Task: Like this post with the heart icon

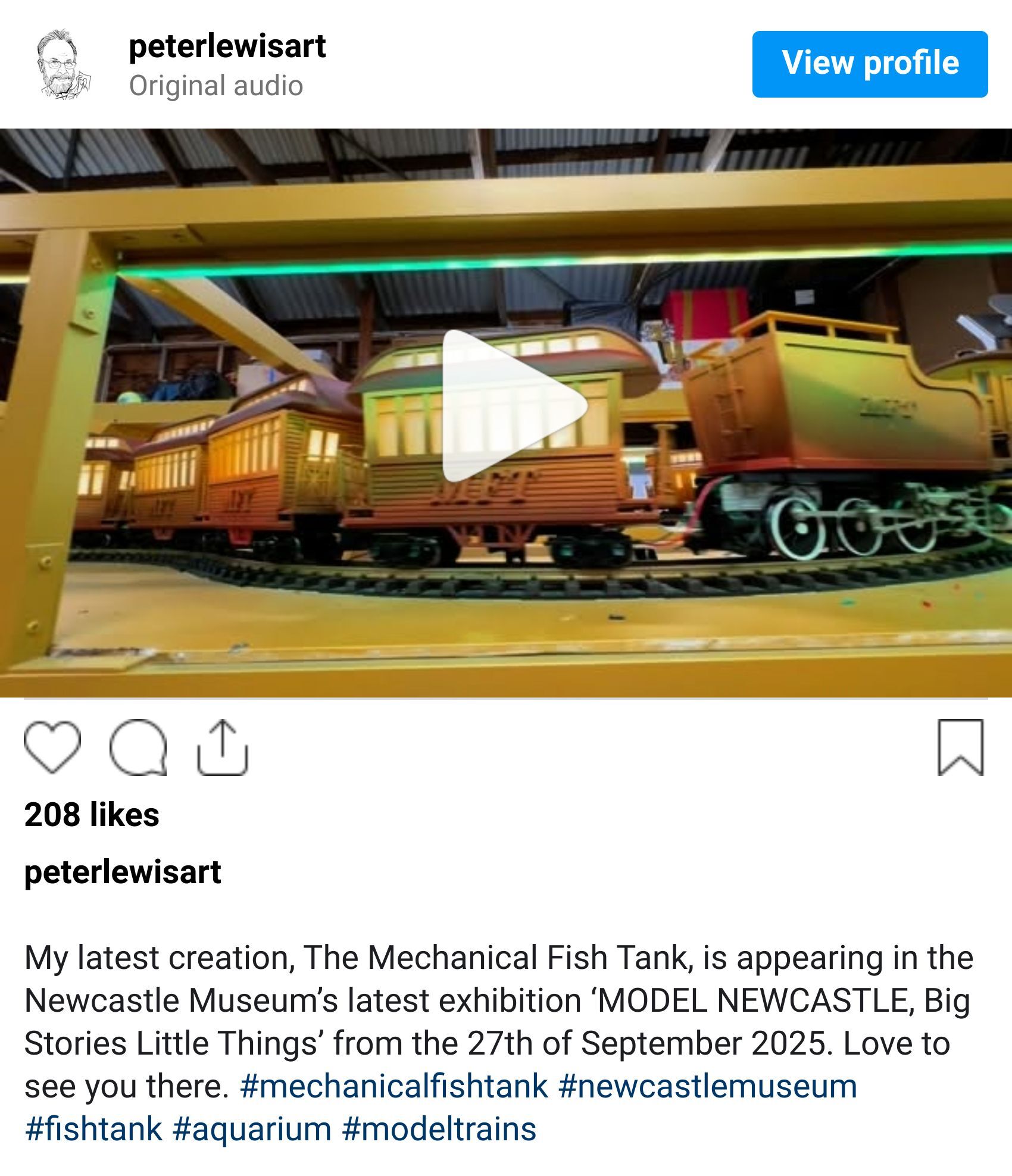Action: click(52, 747)
